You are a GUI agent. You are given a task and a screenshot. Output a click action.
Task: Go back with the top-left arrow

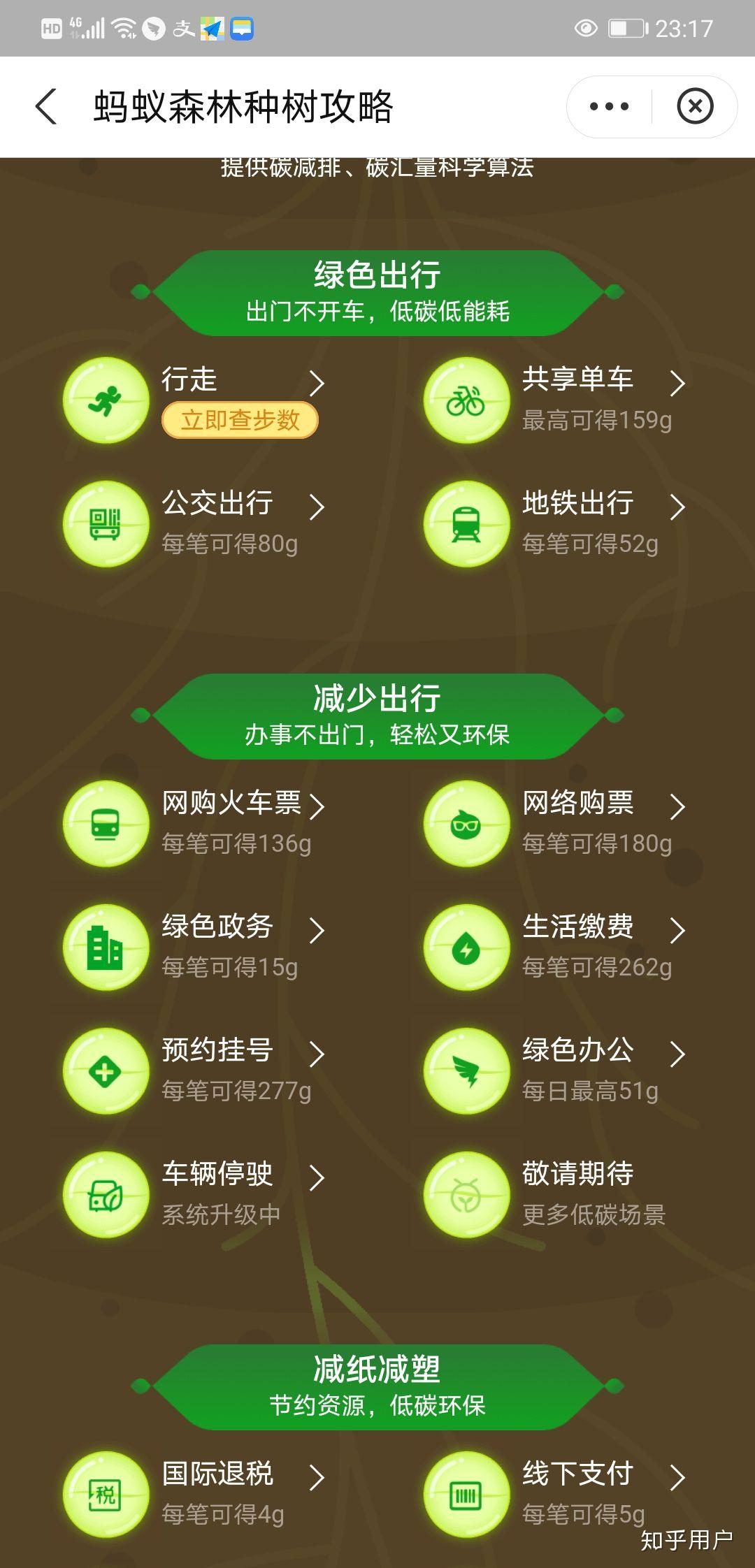click(x=46, y=107)
